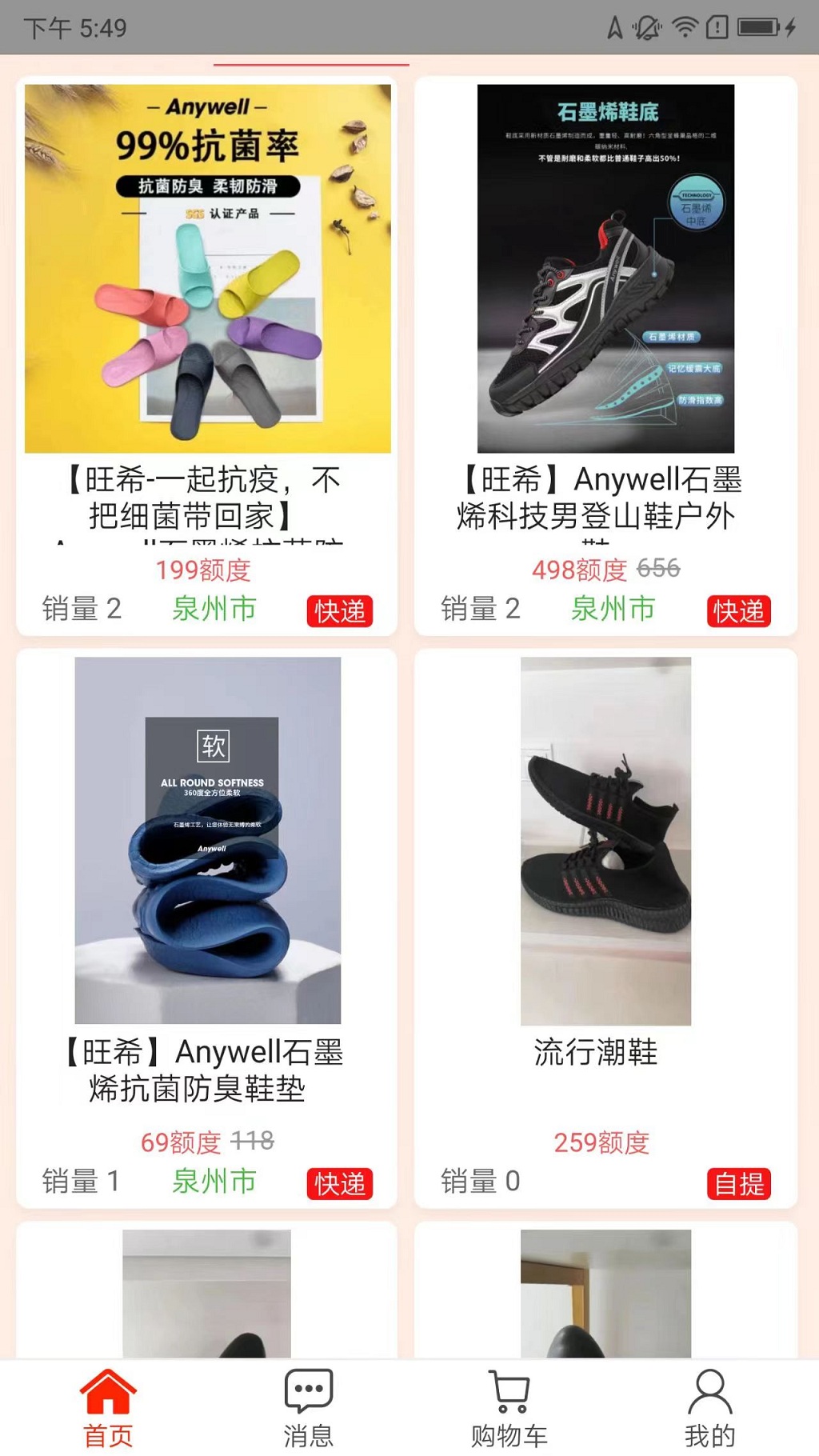Tap the battery indicator in the status bar
The height and width of the screenshot is (1456, 819).
[x=758, y=26]
